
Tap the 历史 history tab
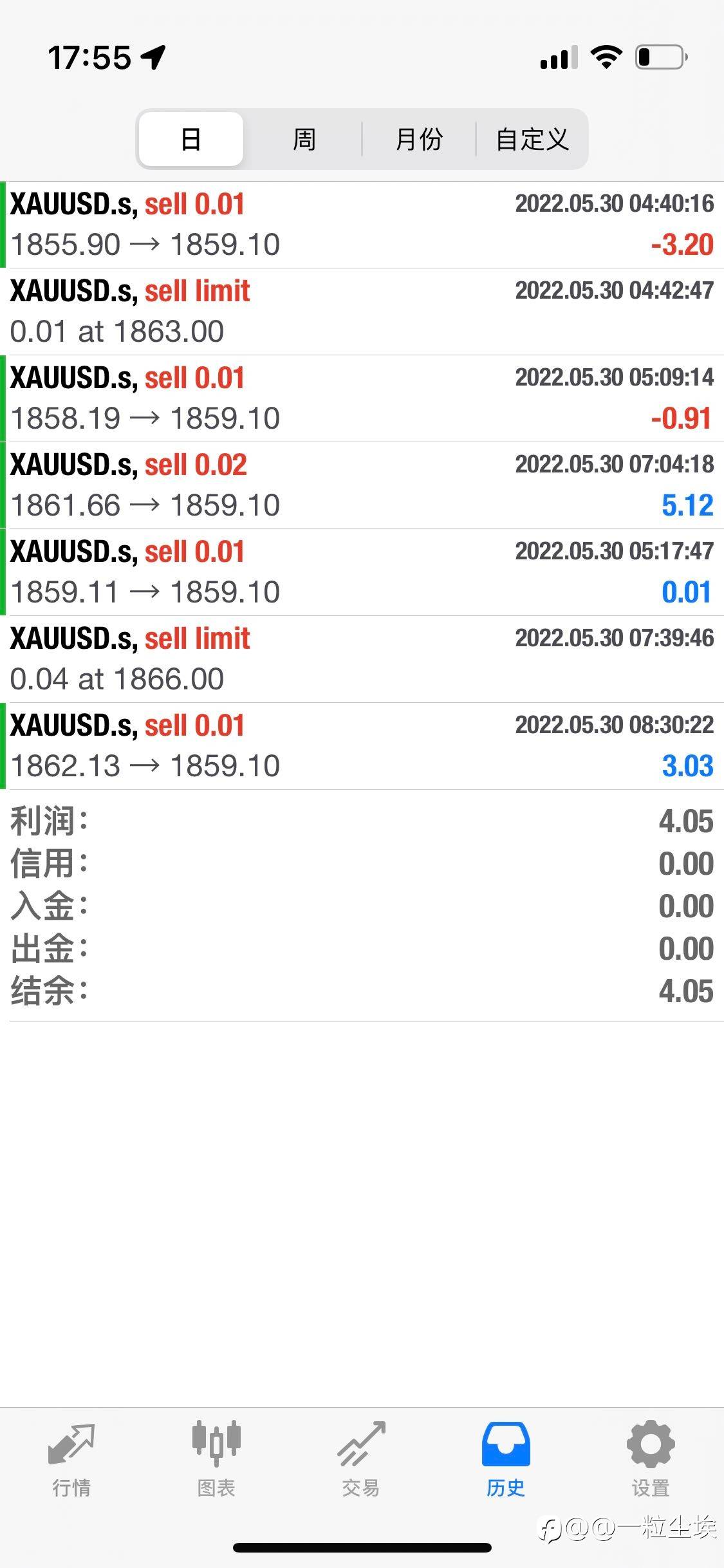click(506, 1459)
